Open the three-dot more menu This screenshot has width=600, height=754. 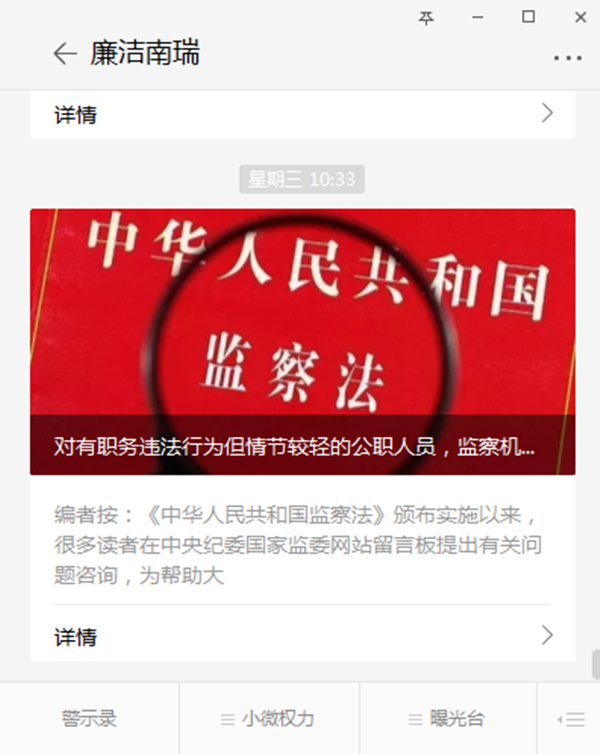coord(567,58)
